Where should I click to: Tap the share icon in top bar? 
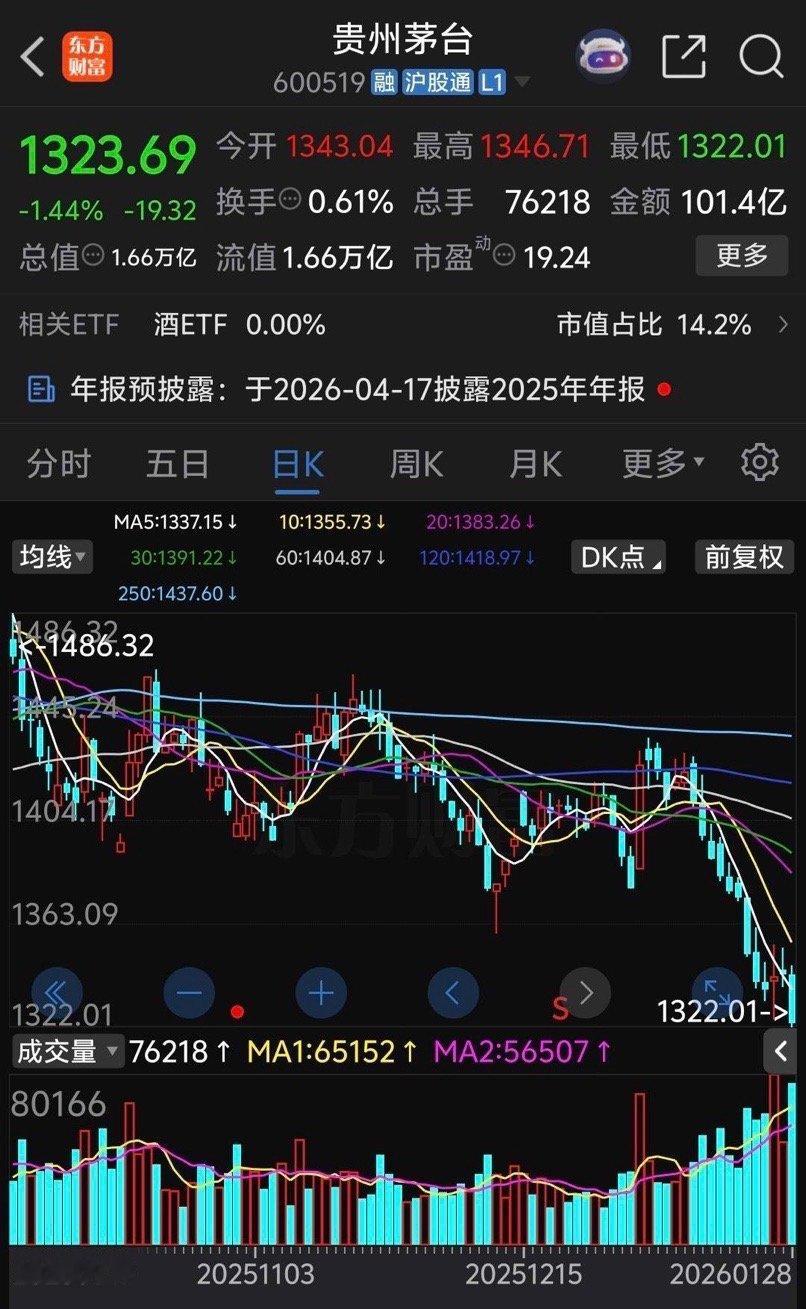(x=683, y=57)
